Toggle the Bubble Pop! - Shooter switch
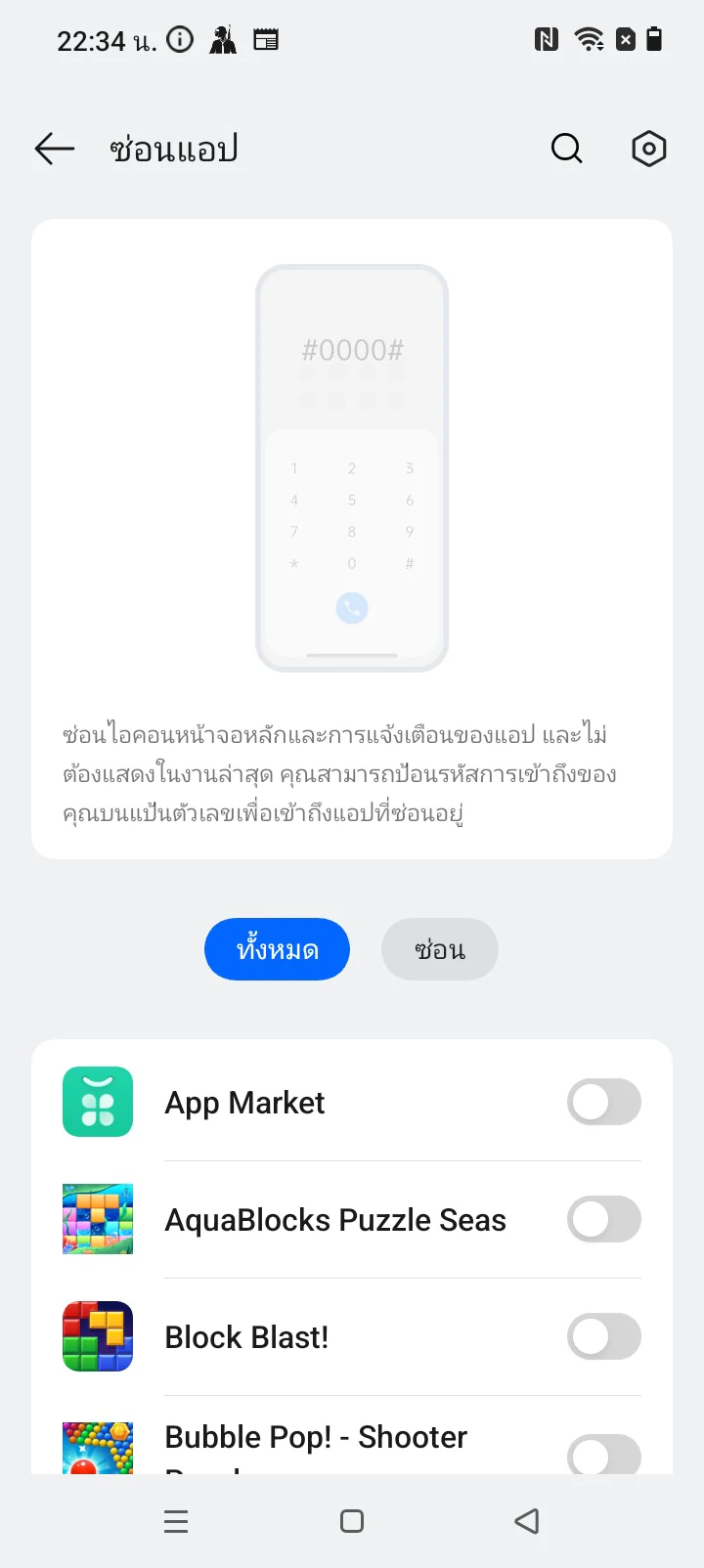704x1568 pixels. [604, 1455]
